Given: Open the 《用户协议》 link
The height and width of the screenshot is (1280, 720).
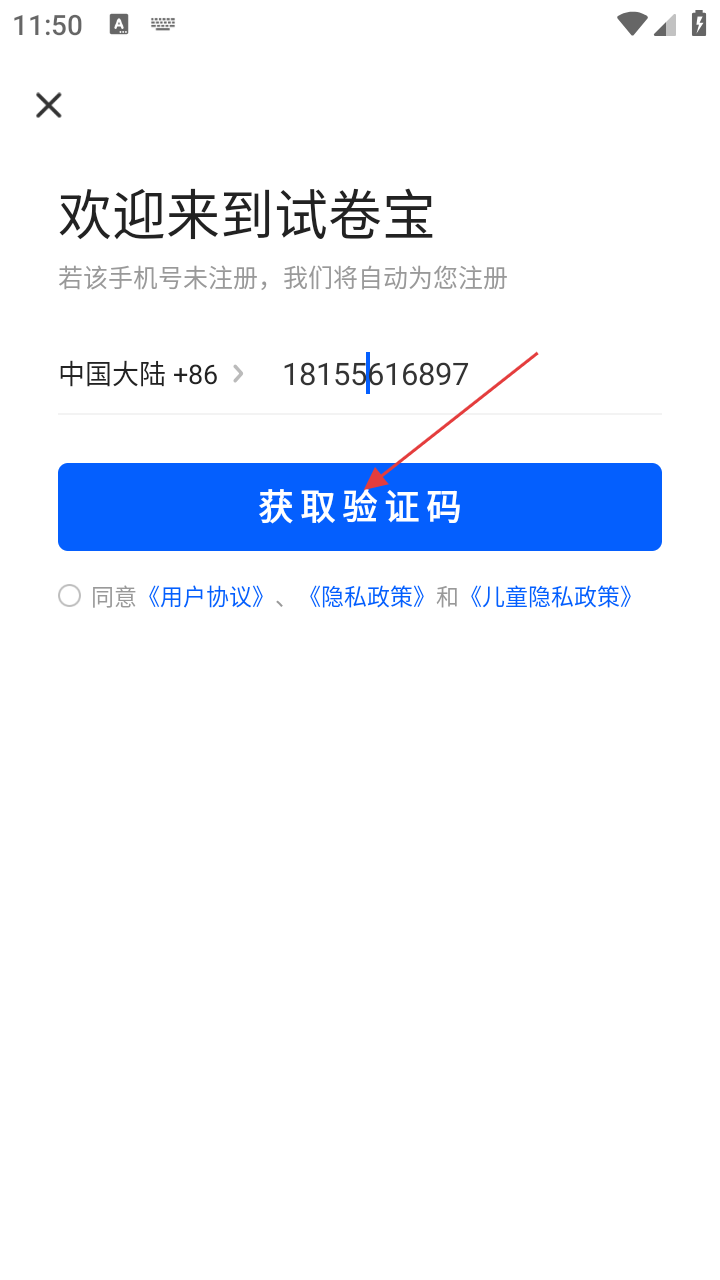Looking at the screenshot, I should point(206,597).
